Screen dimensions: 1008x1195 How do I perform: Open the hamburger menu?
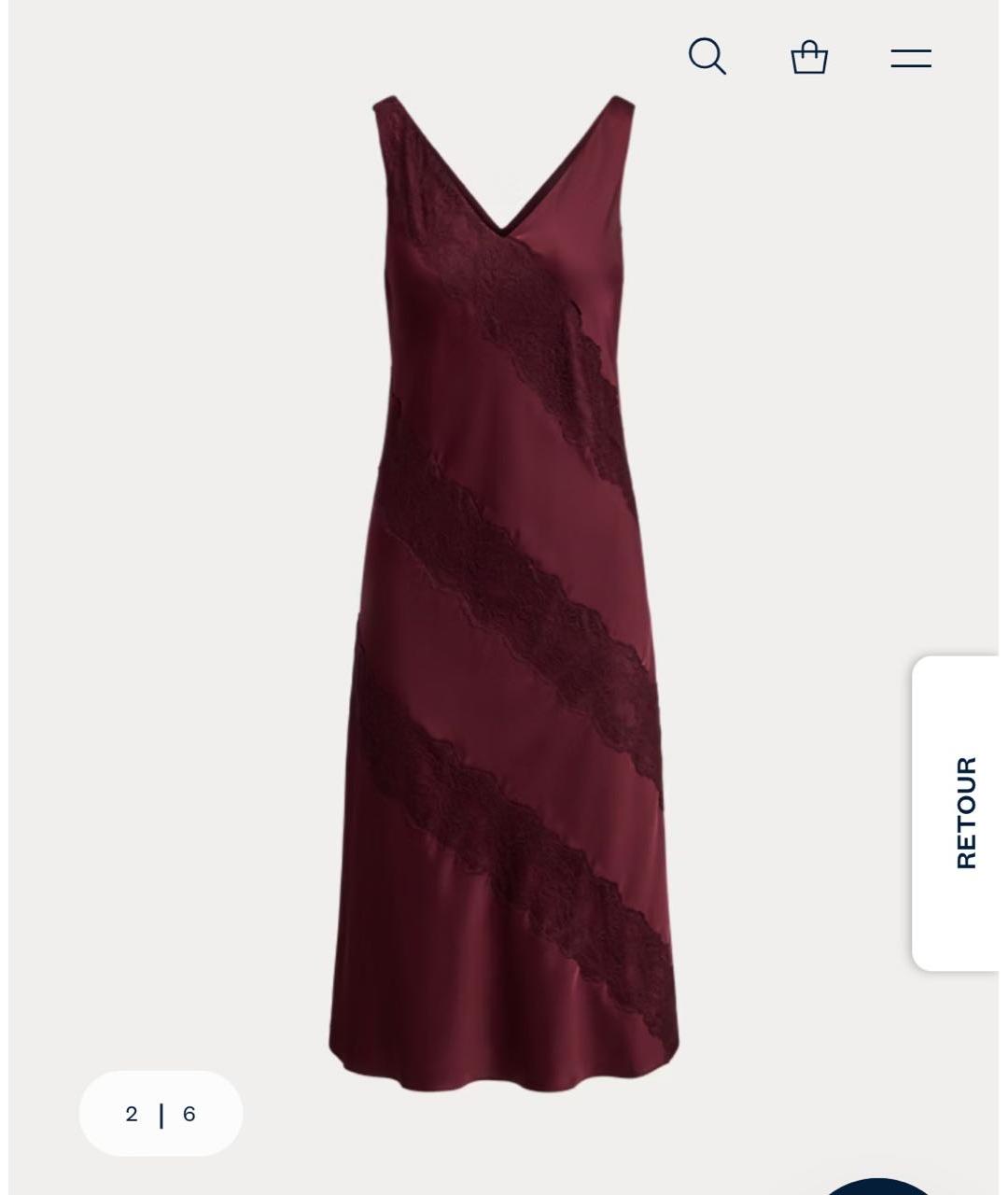click(910, 59)
